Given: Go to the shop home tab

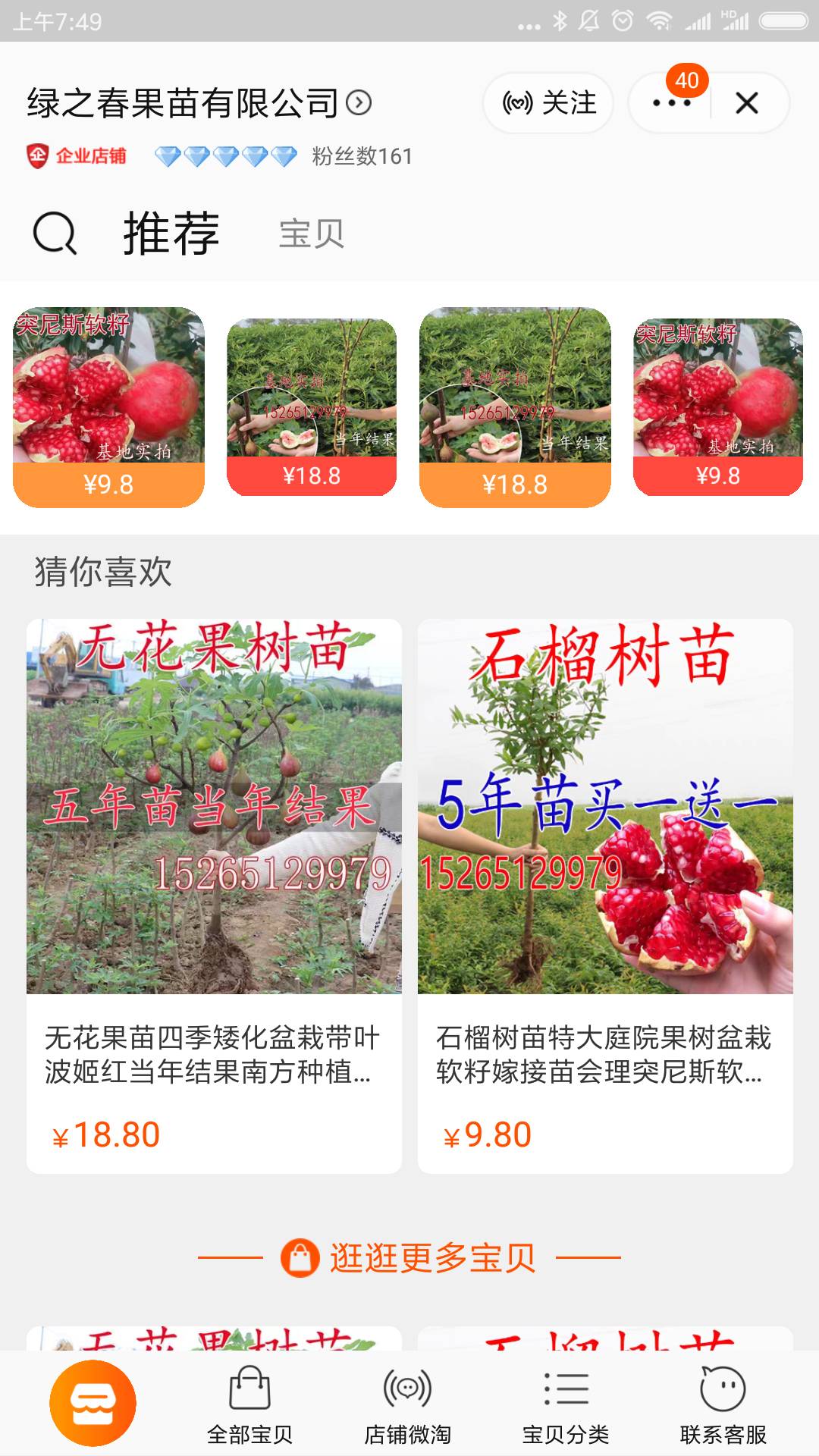Looking at the screenshot, I should point(93,1403).
